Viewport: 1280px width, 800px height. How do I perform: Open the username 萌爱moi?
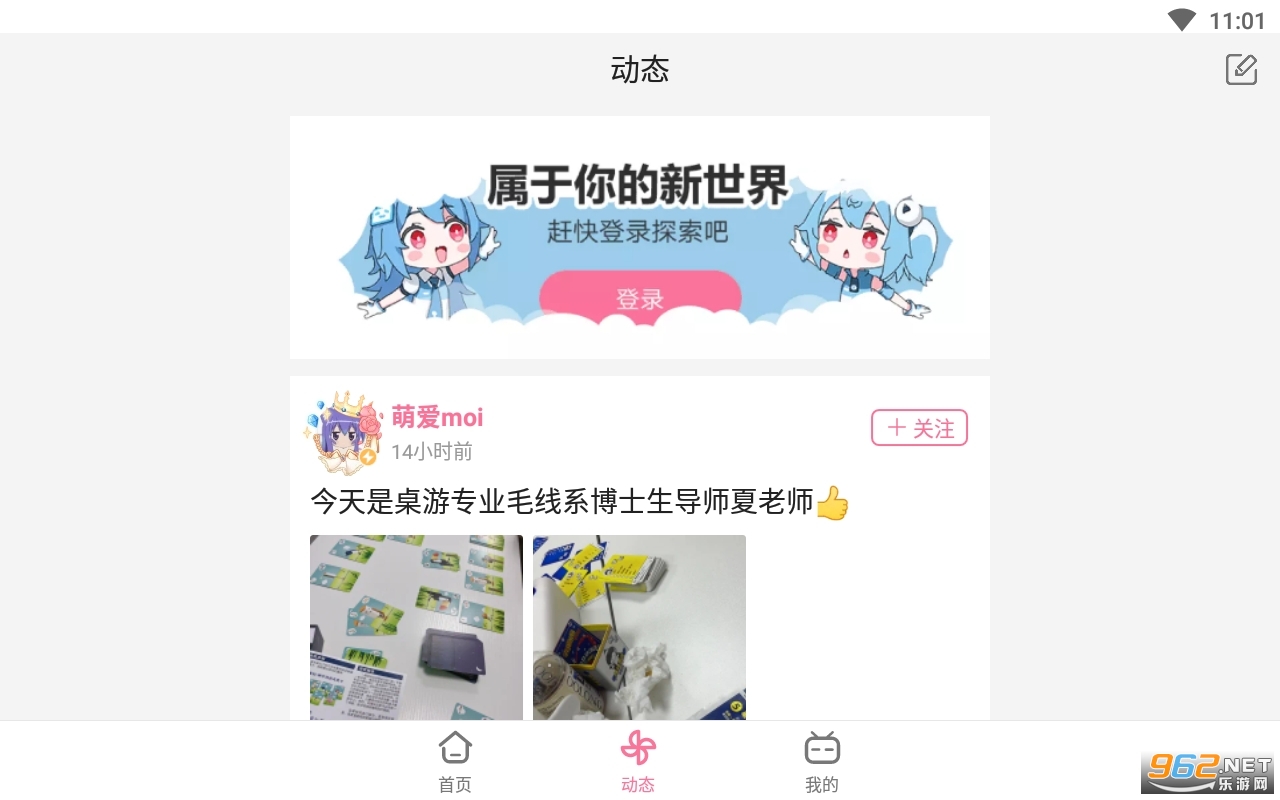pos(437,417)
